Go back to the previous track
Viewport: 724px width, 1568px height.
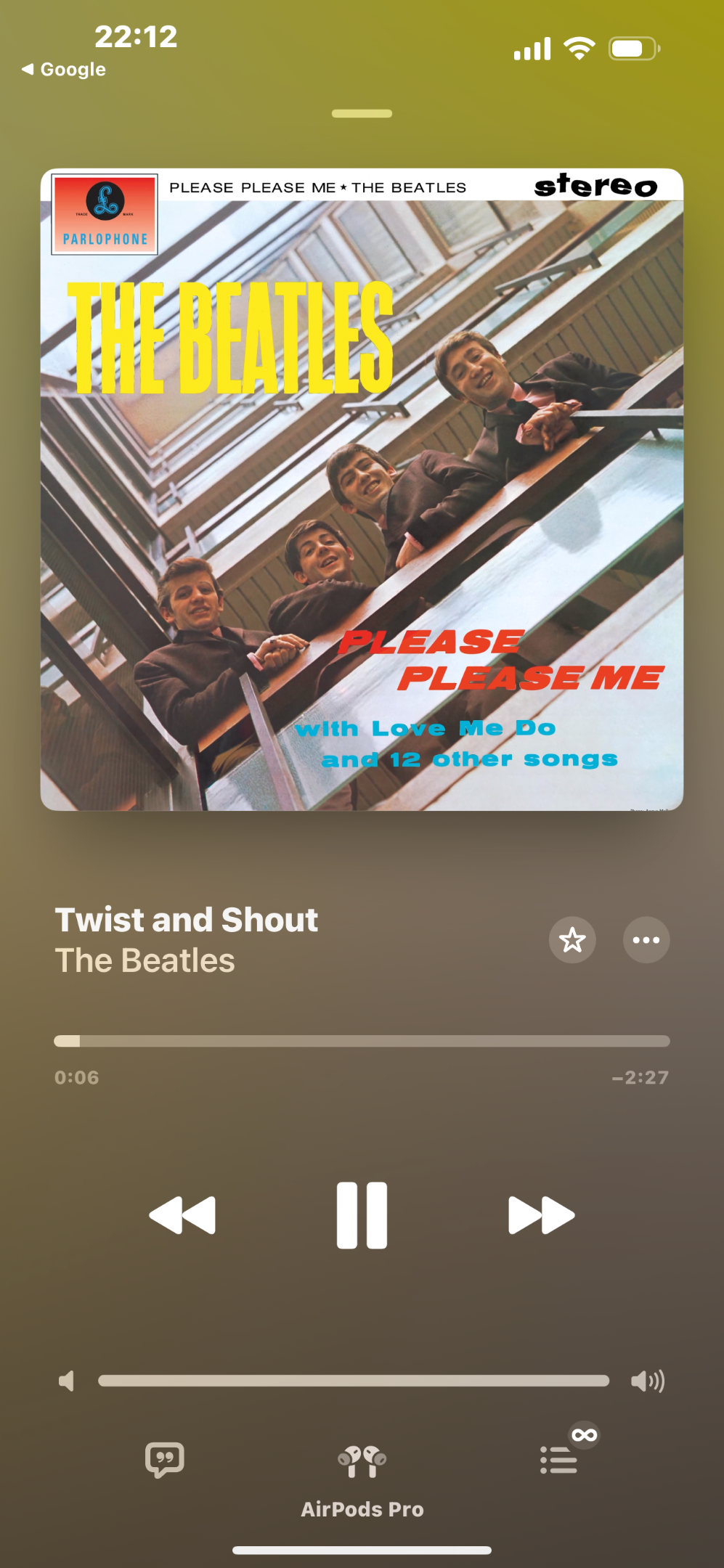pos(182,1215)
